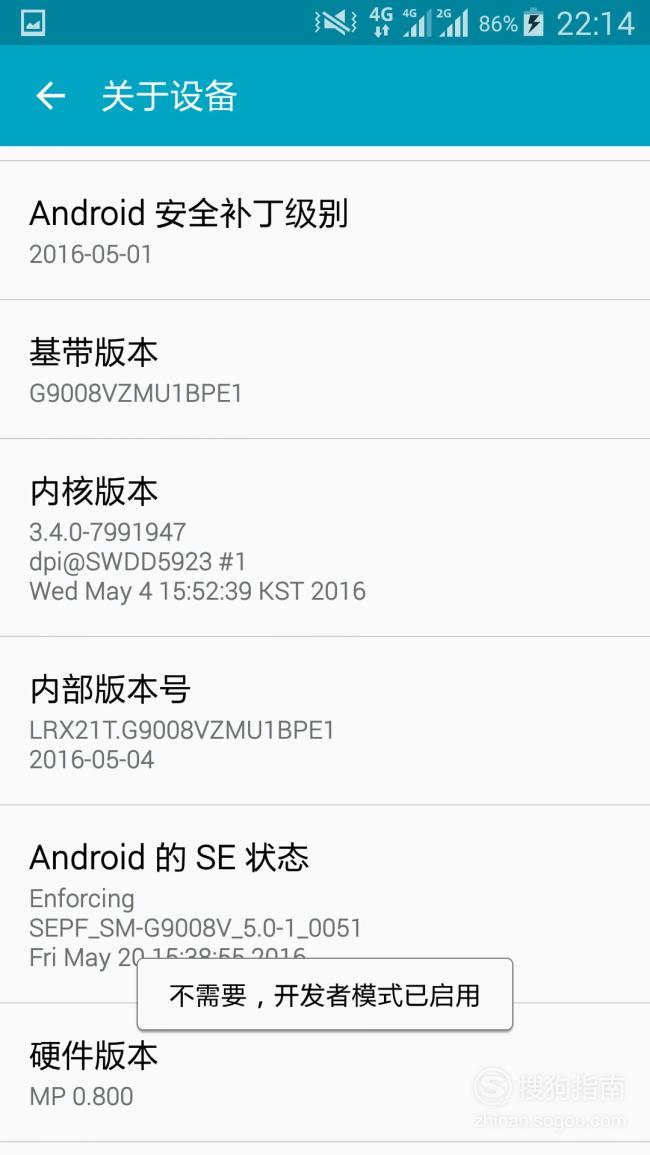The image size is (650, 1155).
Task: Select the 基带版本 row
Action: 325,369
